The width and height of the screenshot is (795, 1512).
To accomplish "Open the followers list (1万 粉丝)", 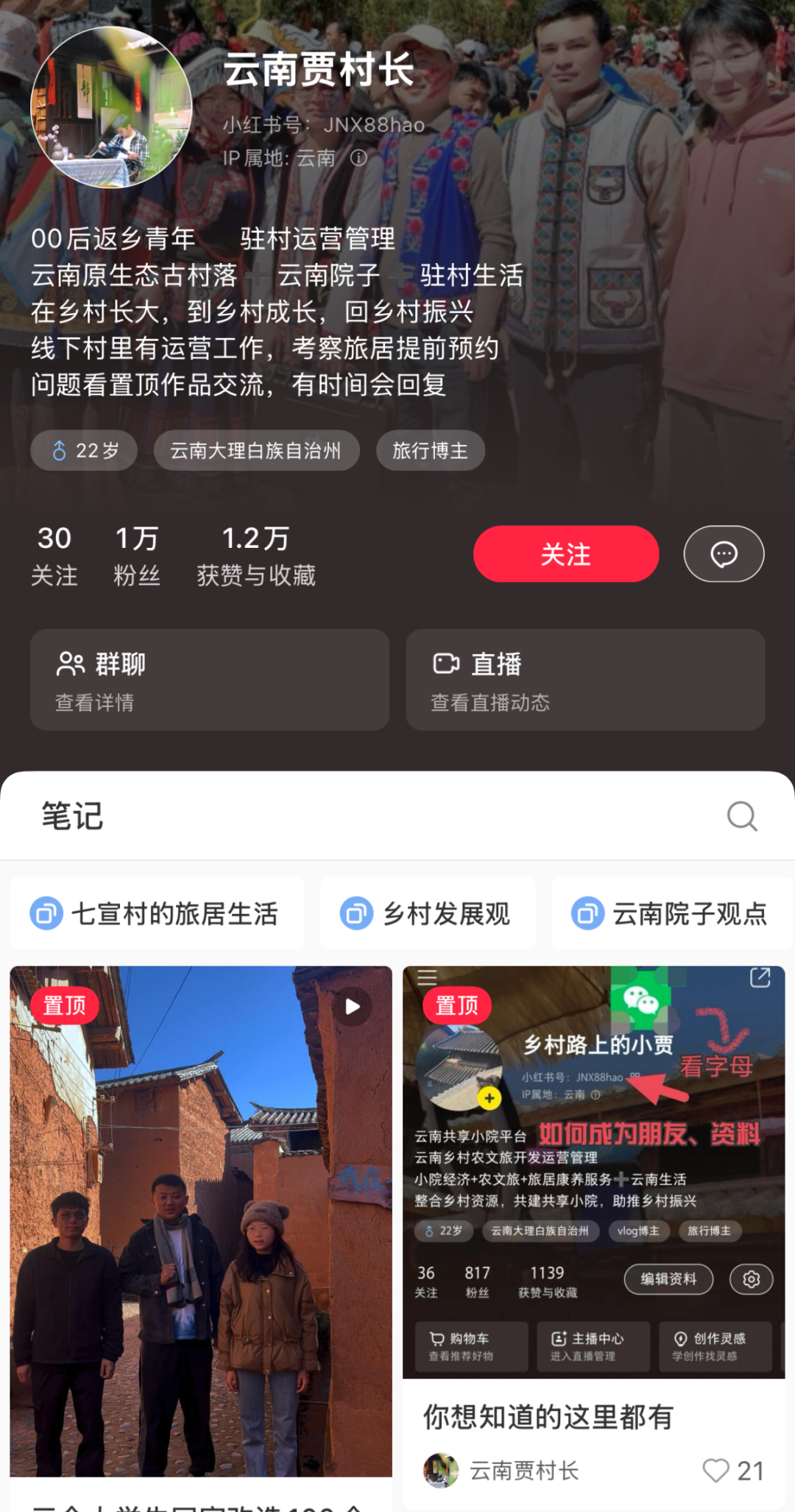I will pyautogui.click(x=137, y=555).
